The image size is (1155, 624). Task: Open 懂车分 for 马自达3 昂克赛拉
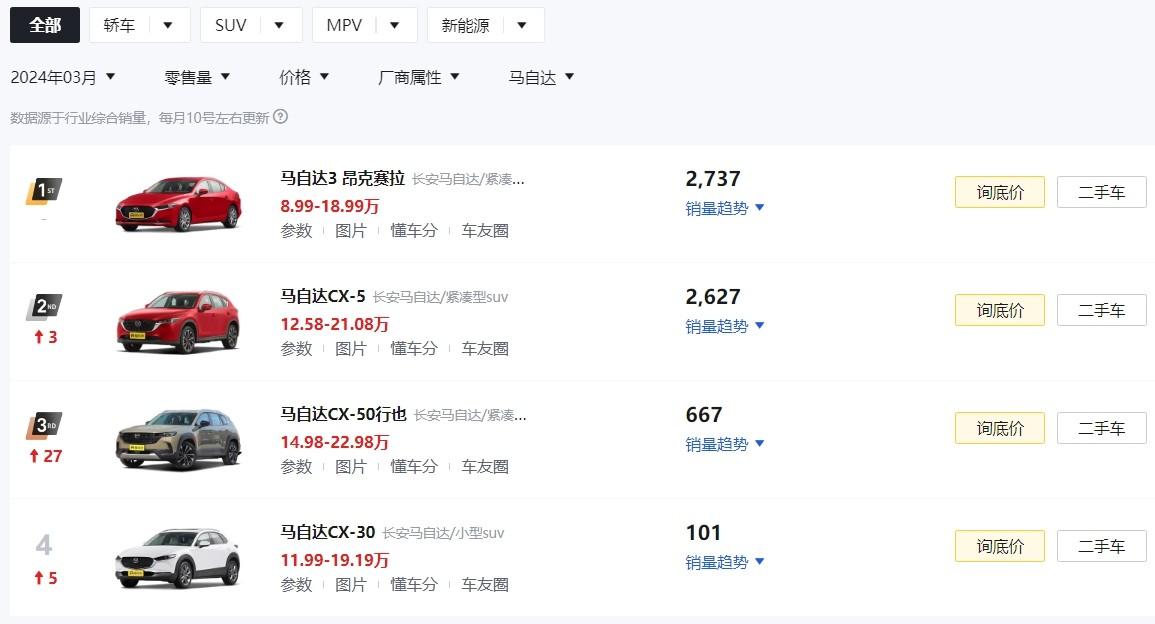click(x=414, y=231)
